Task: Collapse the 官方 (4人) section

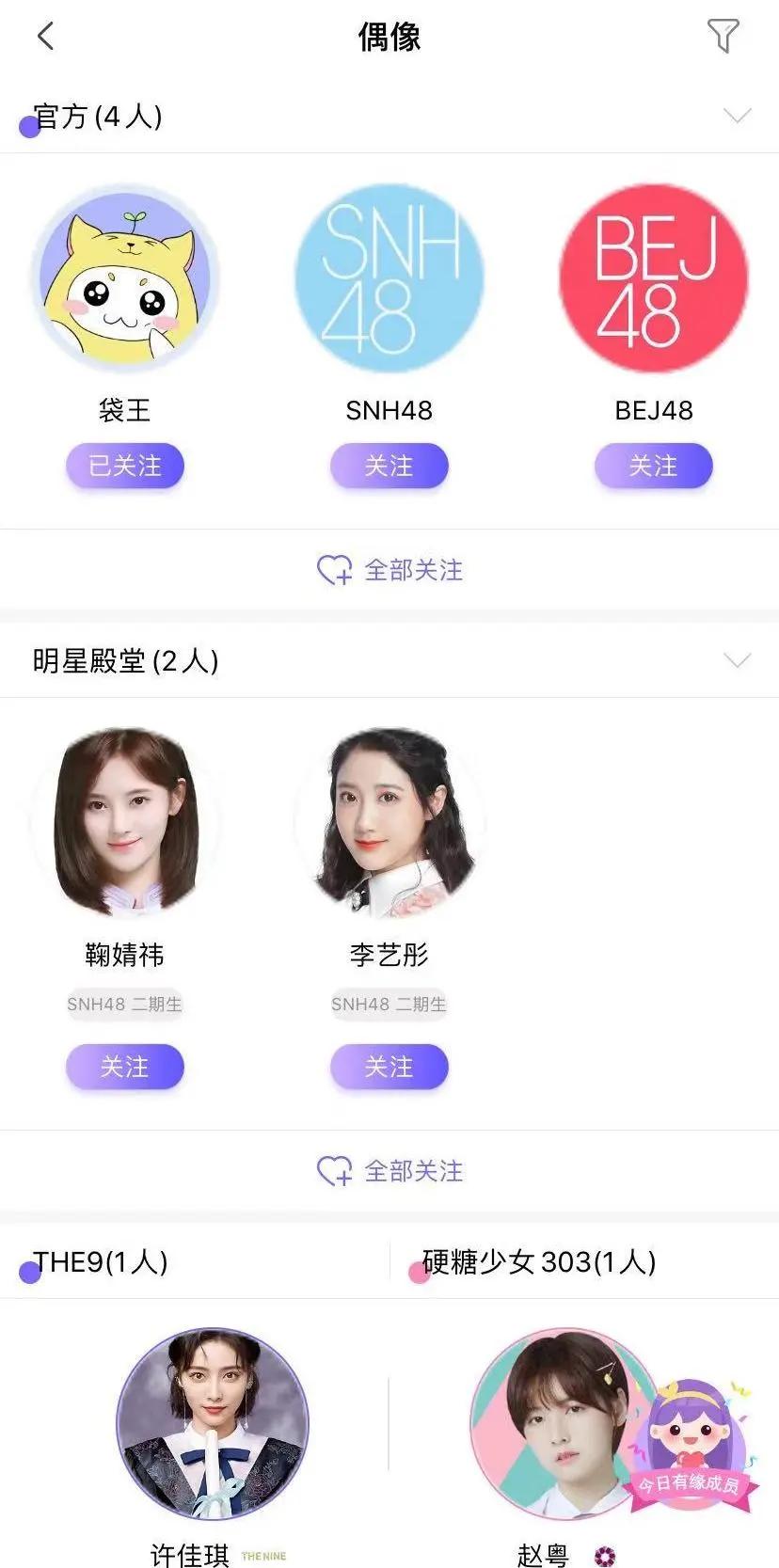Action: click(738, 116)
